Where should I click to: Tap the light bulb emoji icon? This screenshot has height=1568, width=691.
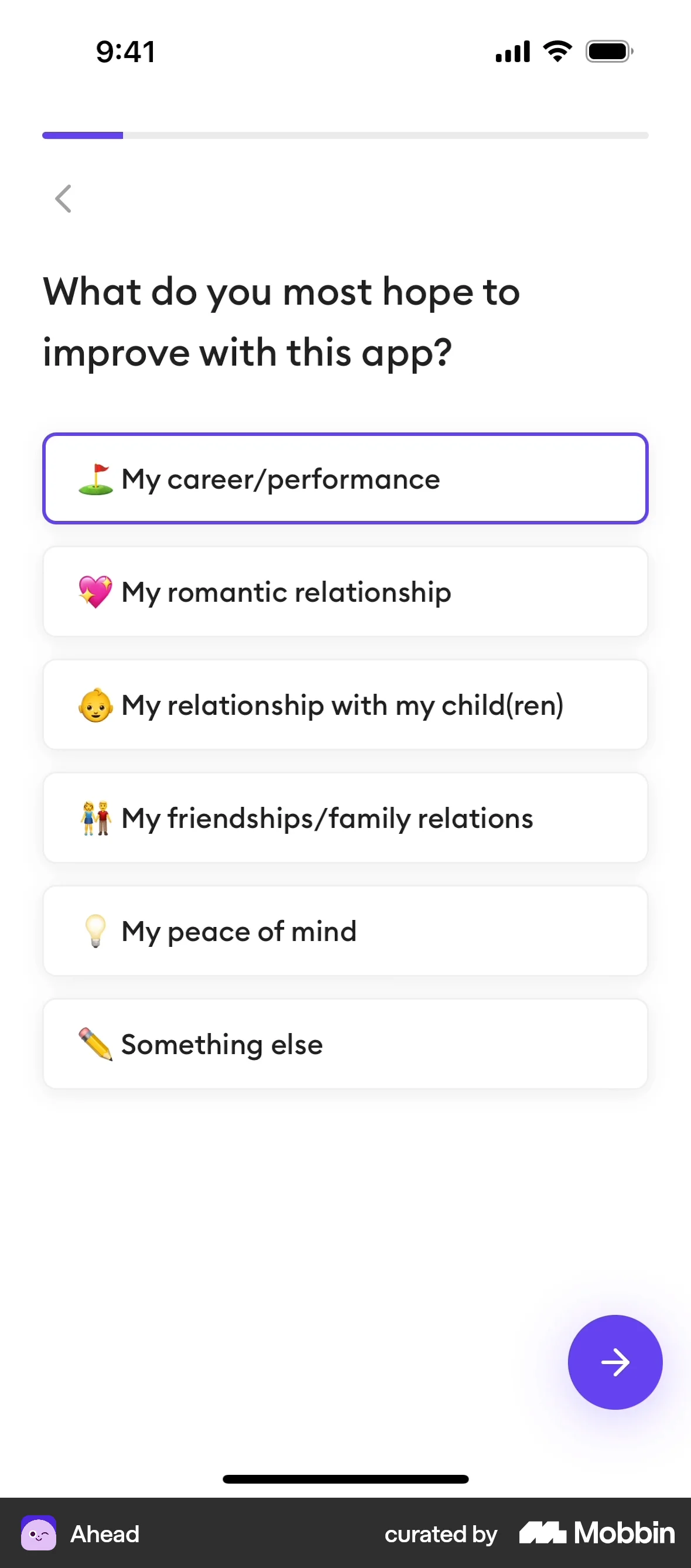coord(95,930)
